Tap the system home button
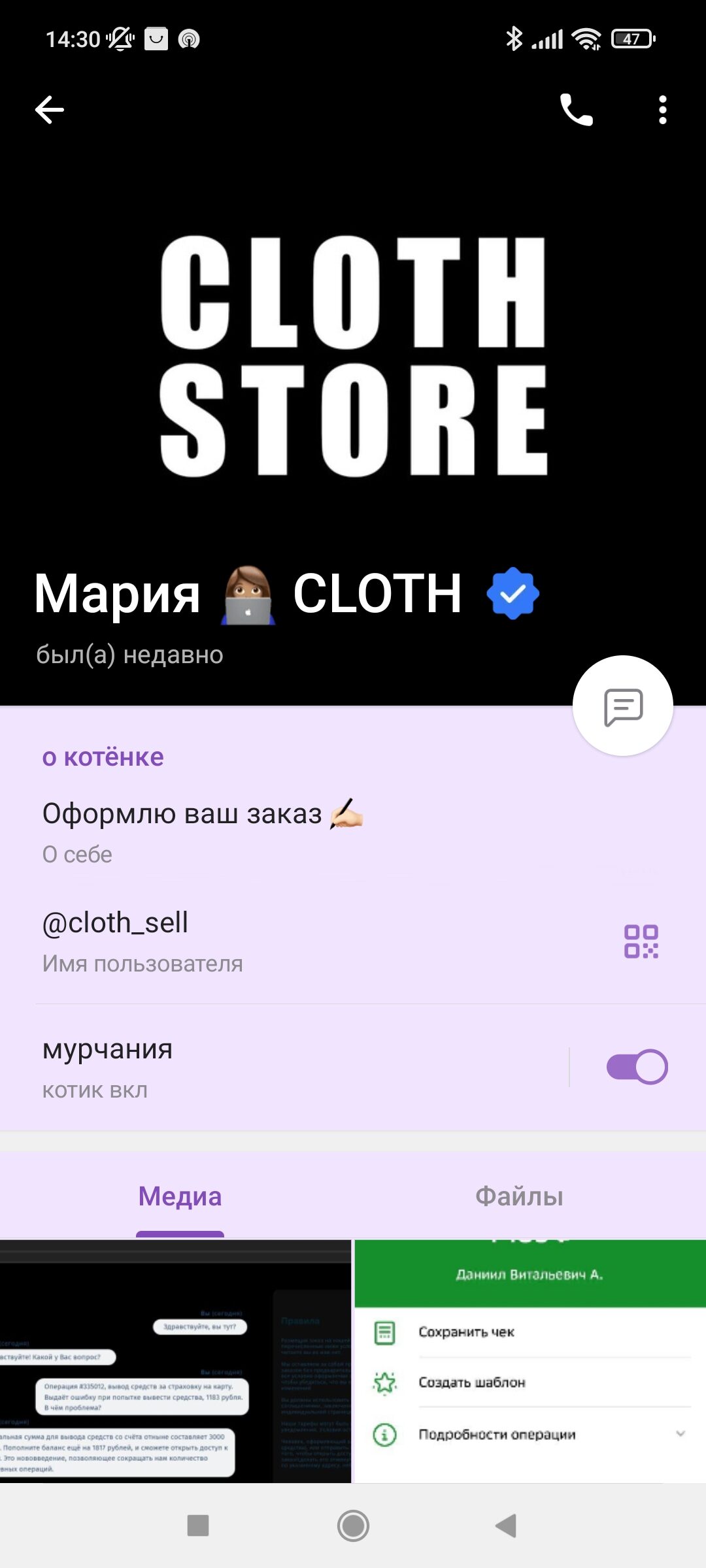 pyautogui.click(x=353, y=1526)
